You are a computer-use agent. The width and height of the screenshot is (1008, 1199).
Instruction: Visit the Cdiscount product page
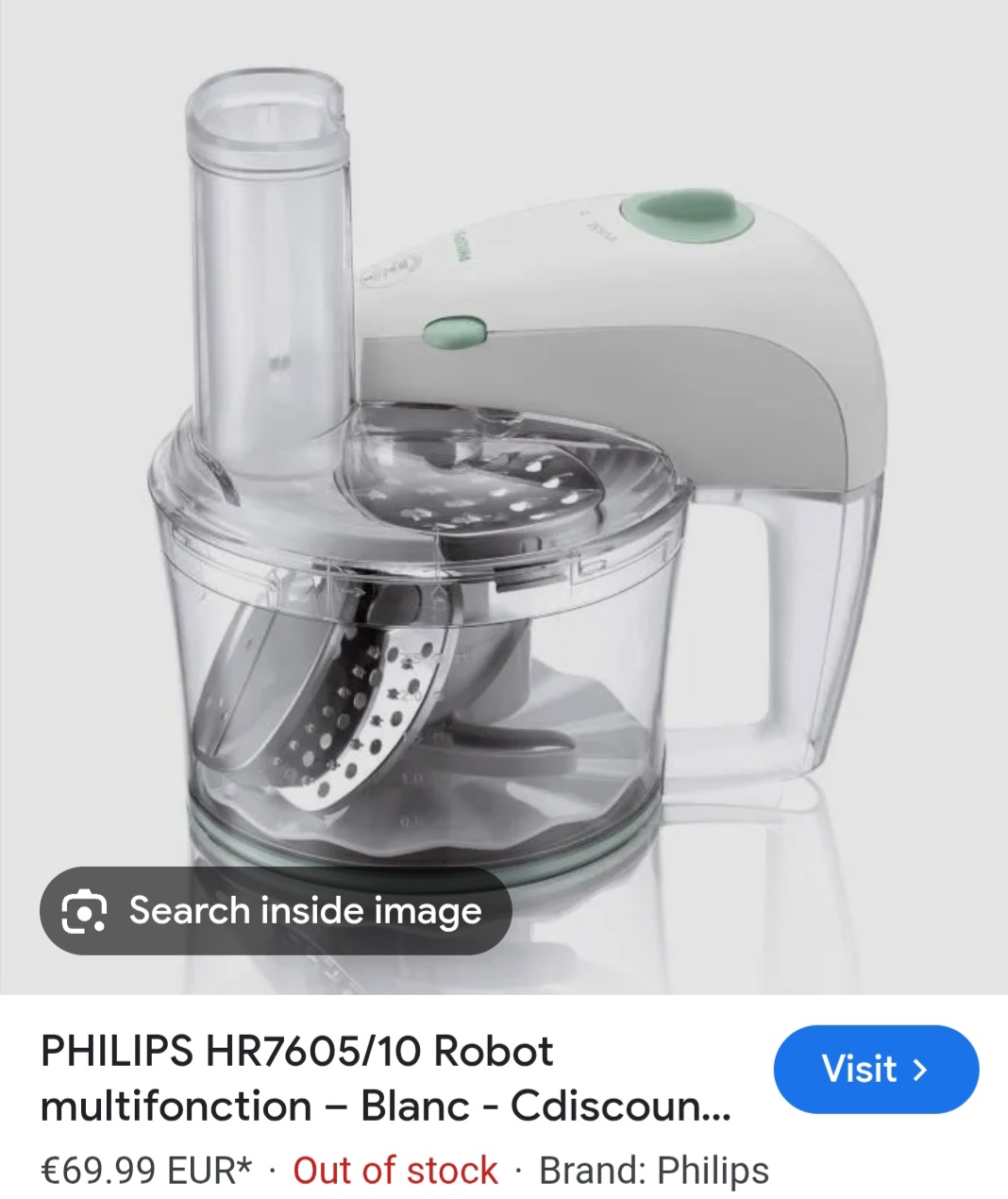click(x=875, y=1069)
